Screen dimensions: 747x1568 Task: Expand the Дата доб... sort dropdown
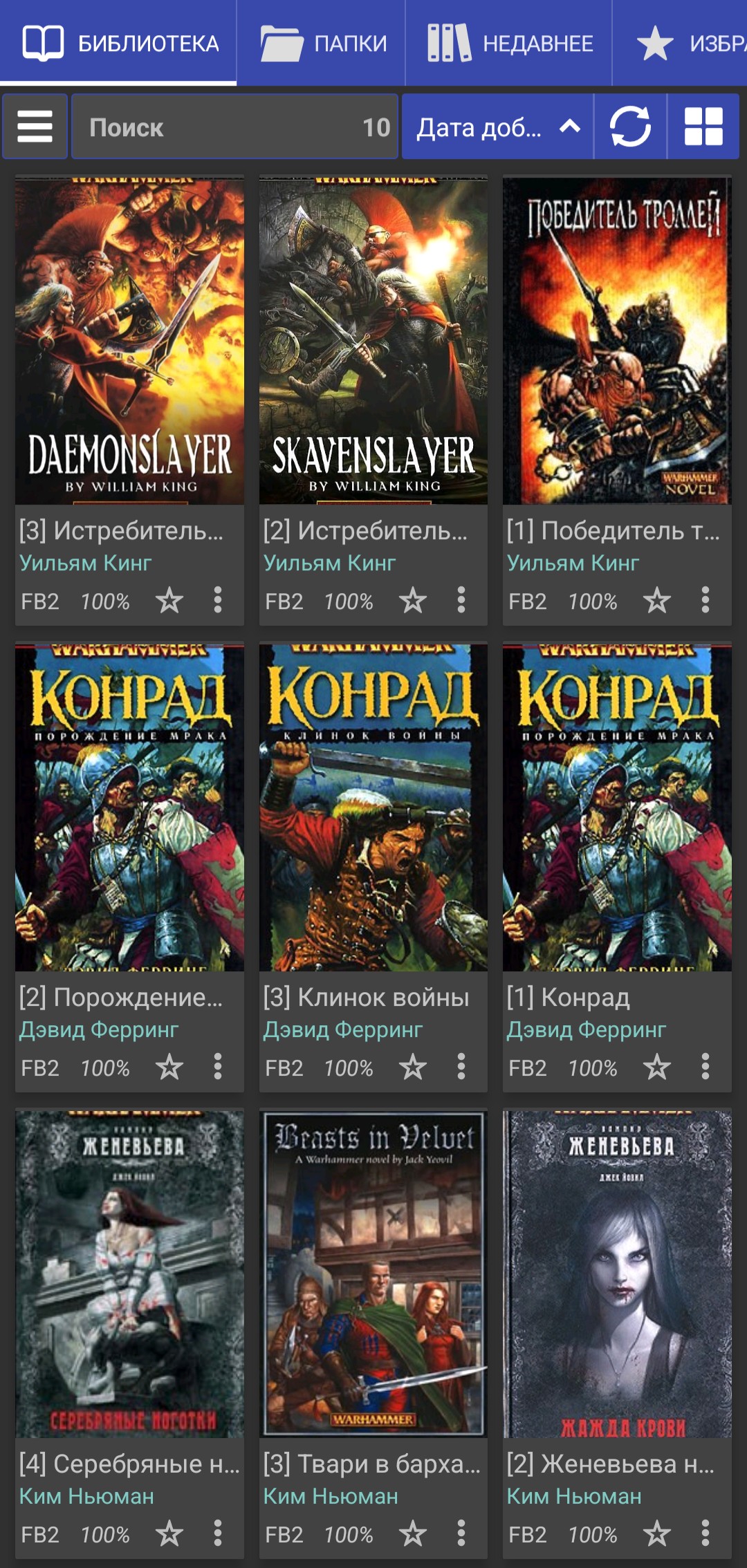coord(497,127)
